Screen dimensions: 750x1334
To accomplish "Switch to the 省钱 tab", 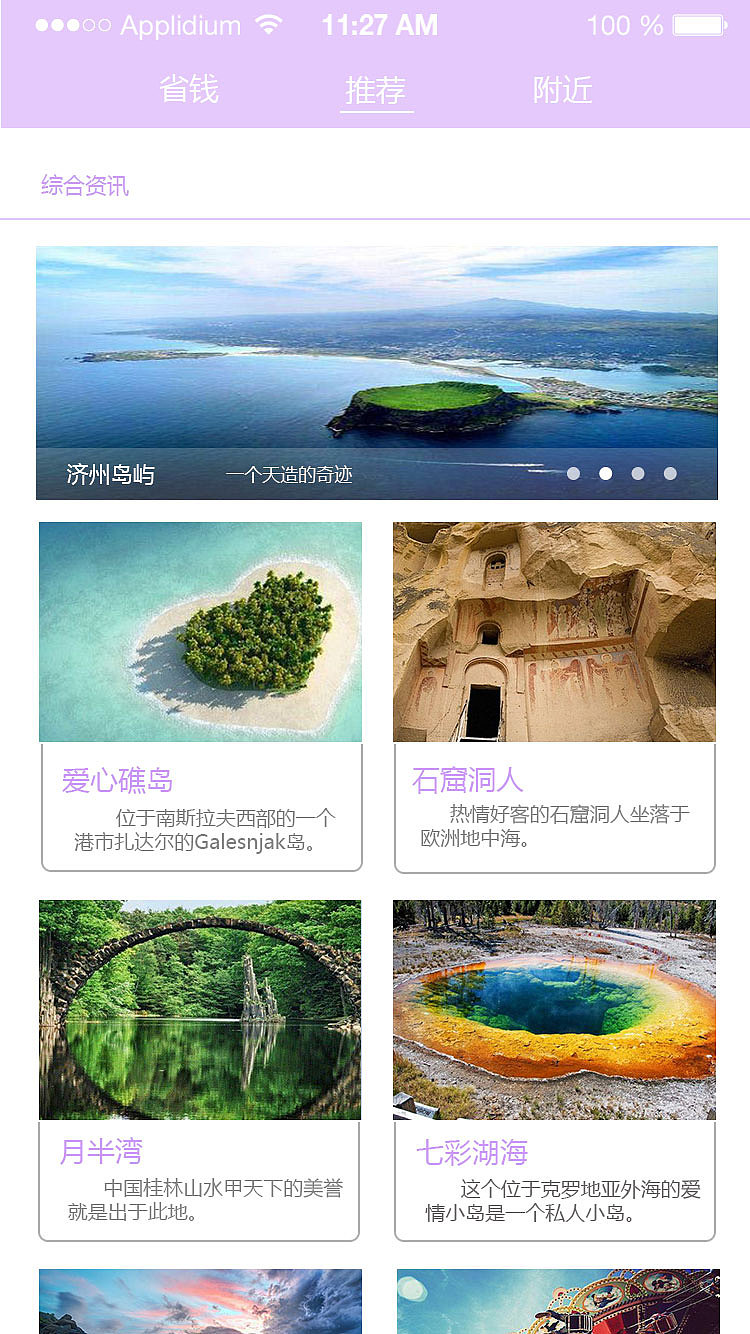I will coord(190,90).
